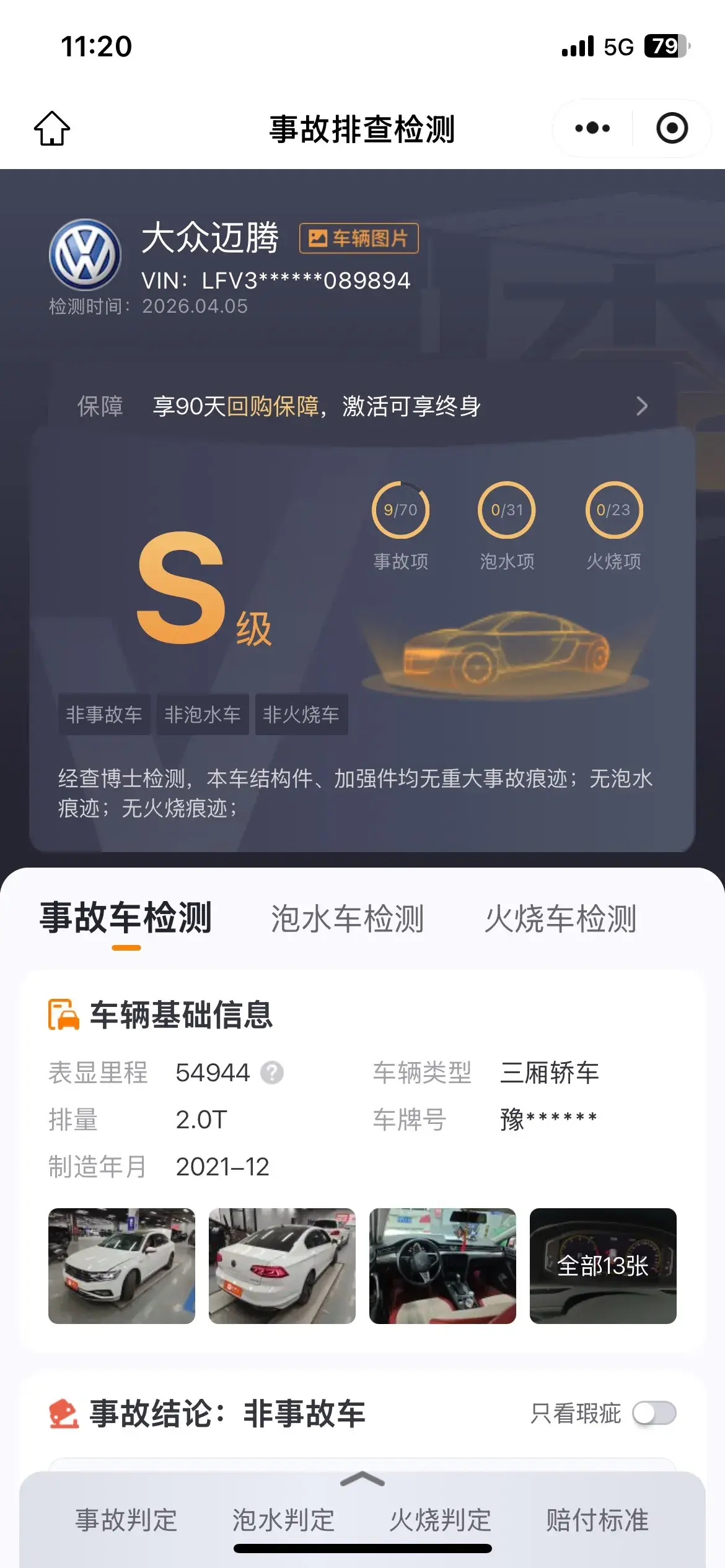Viewport: 725px width, 1568px height.
Task: Open the 车辆图片 vehicle pictures button
Action: point(359,238)
